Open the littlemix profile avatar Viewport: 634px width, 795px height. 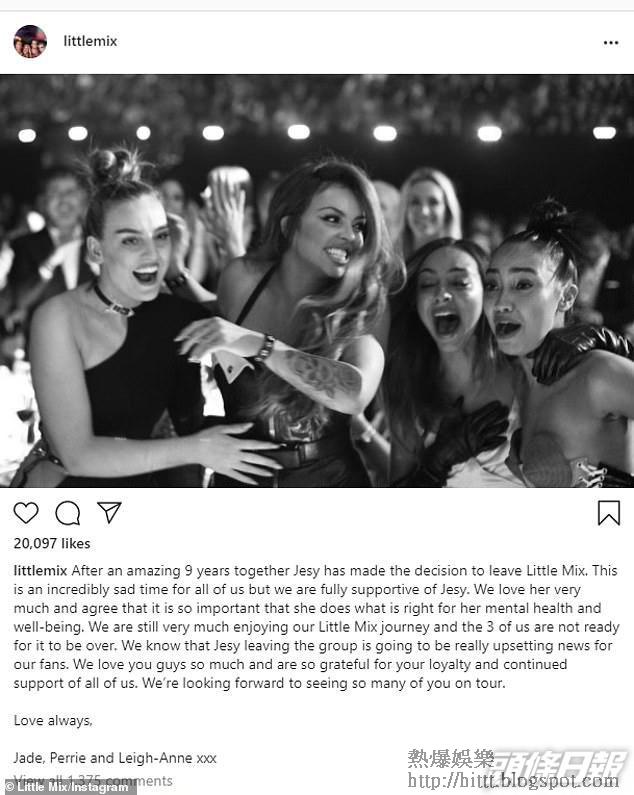point(30,42)
